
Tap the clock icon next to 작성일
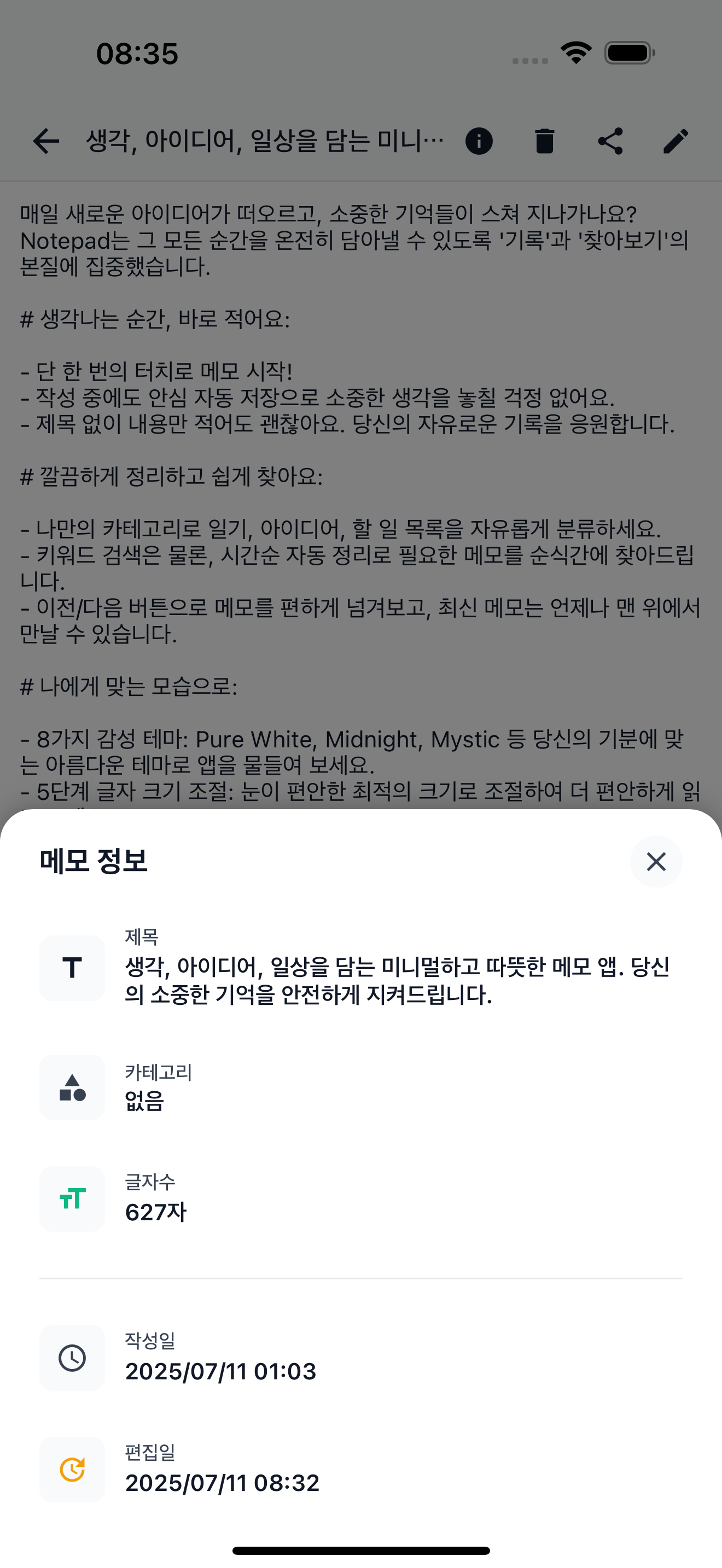72,1359
